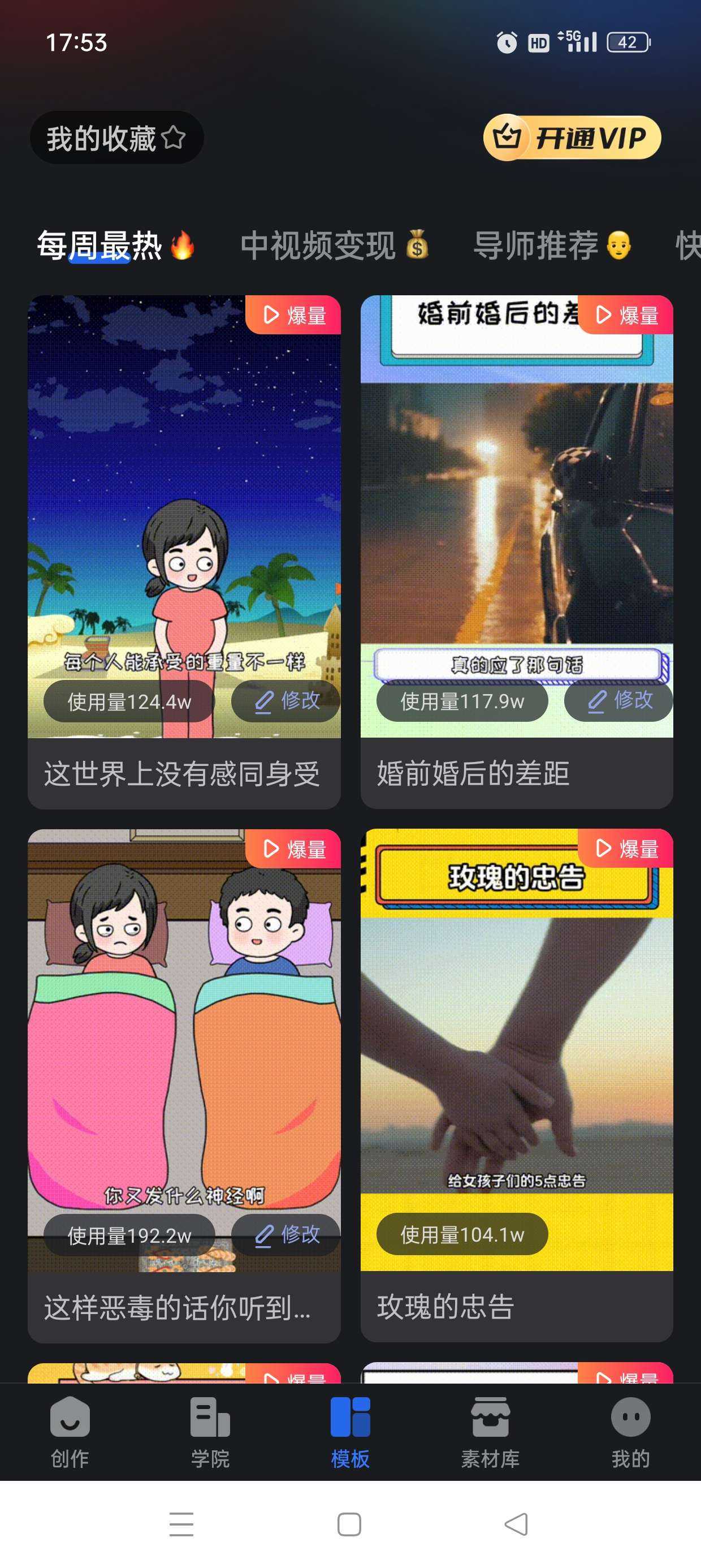This screenshot has height=1568, width=701.
Task: Open the 我的 profile icon in bottom bar
Action: coord(629,1417)
